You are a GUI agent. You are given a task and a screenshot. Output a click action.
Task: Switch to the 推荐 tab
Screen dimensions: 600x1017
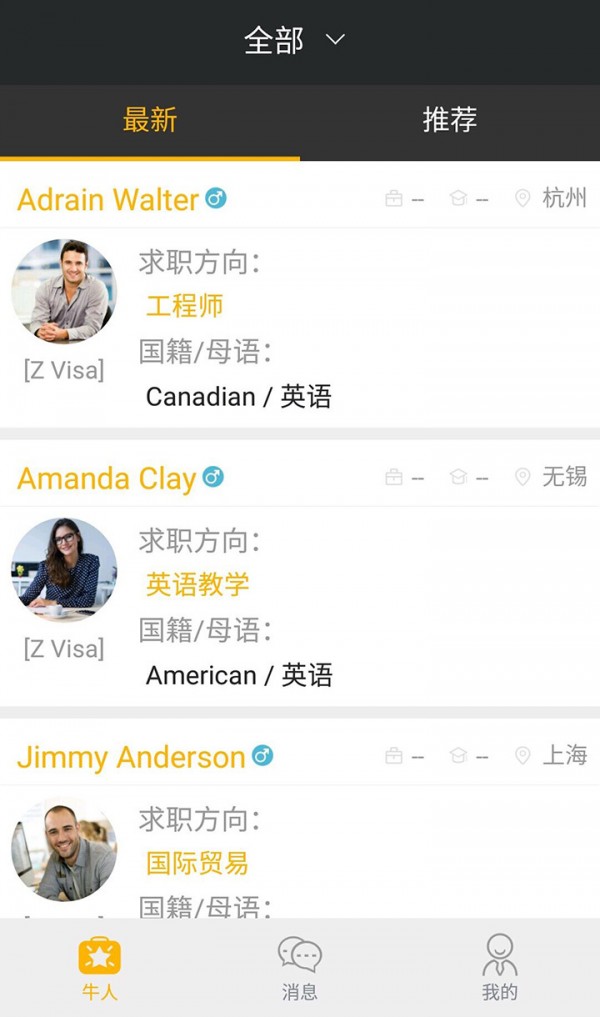coord(449,121)
